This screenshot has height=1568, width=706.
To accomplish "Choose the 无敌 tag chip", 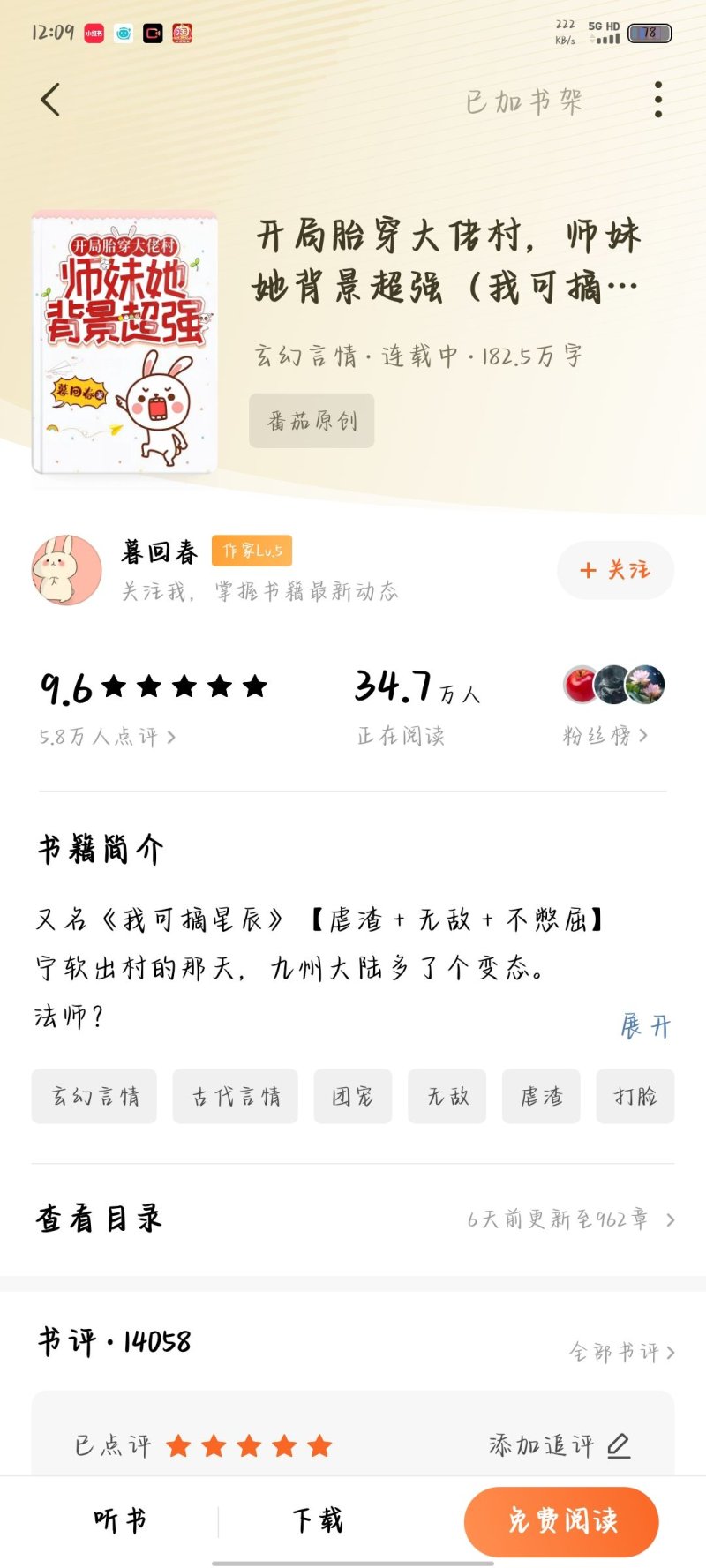I will point(447,1097).
